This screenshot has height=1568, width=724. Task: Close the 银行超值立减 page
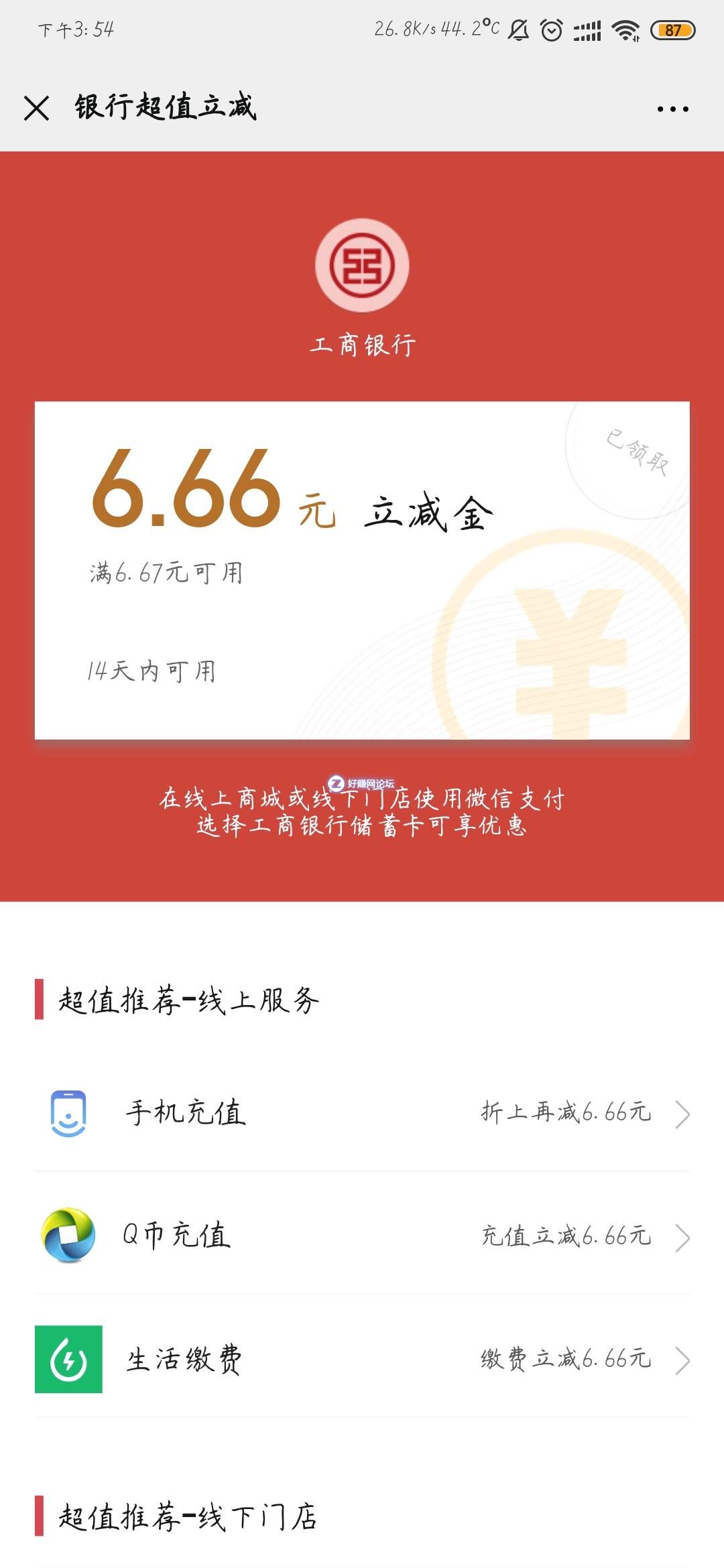(x=37, y=108)
